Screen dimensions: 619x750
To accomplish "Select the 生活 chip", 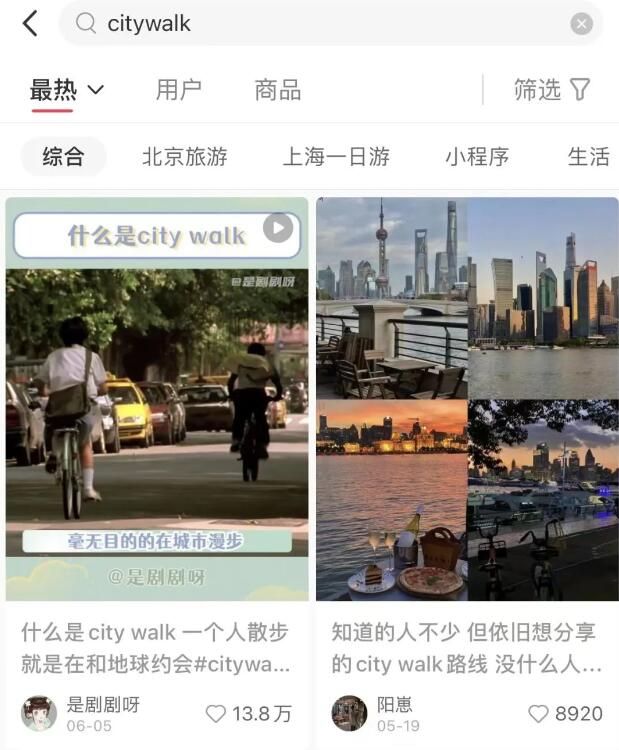I will [x=588, y=157].
